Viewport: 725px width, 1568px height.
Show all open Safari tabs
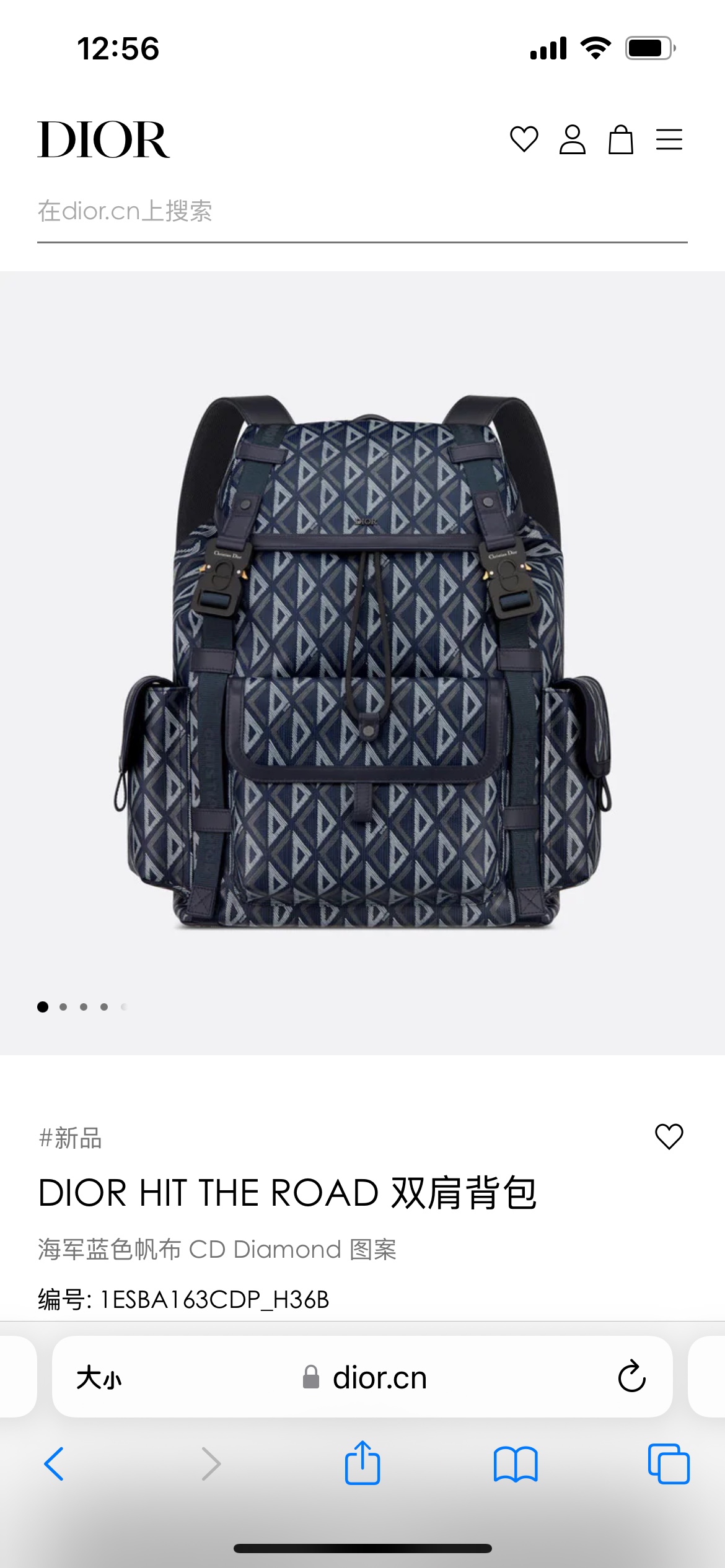(x=668, y=1464)
